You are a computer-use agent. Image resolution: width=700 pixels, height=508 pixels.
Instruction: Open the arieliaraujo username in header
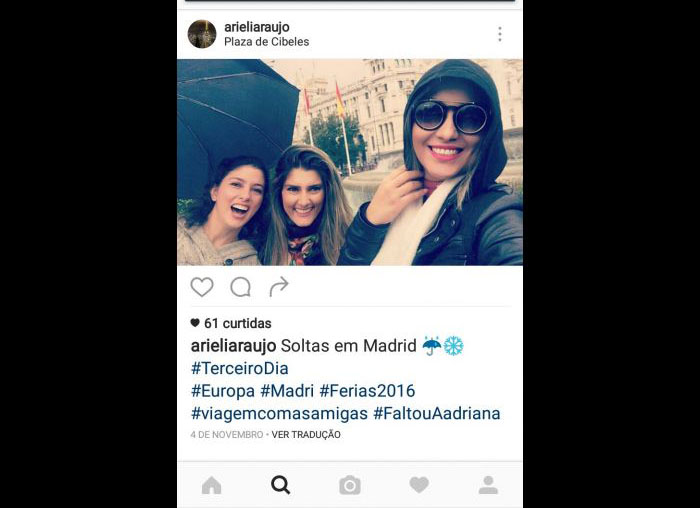tap(257, 26)
